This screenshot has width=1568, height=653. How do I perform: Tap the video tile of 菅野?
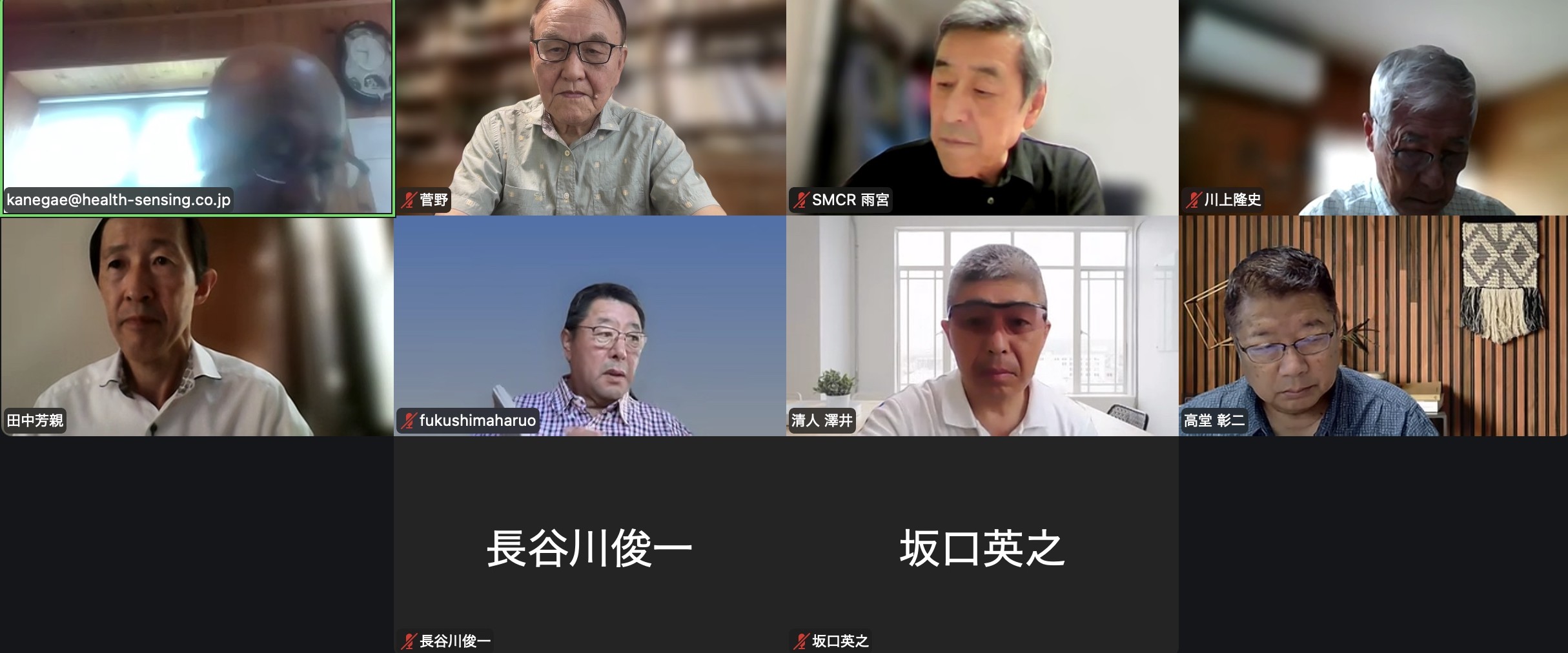coord(589,107)
